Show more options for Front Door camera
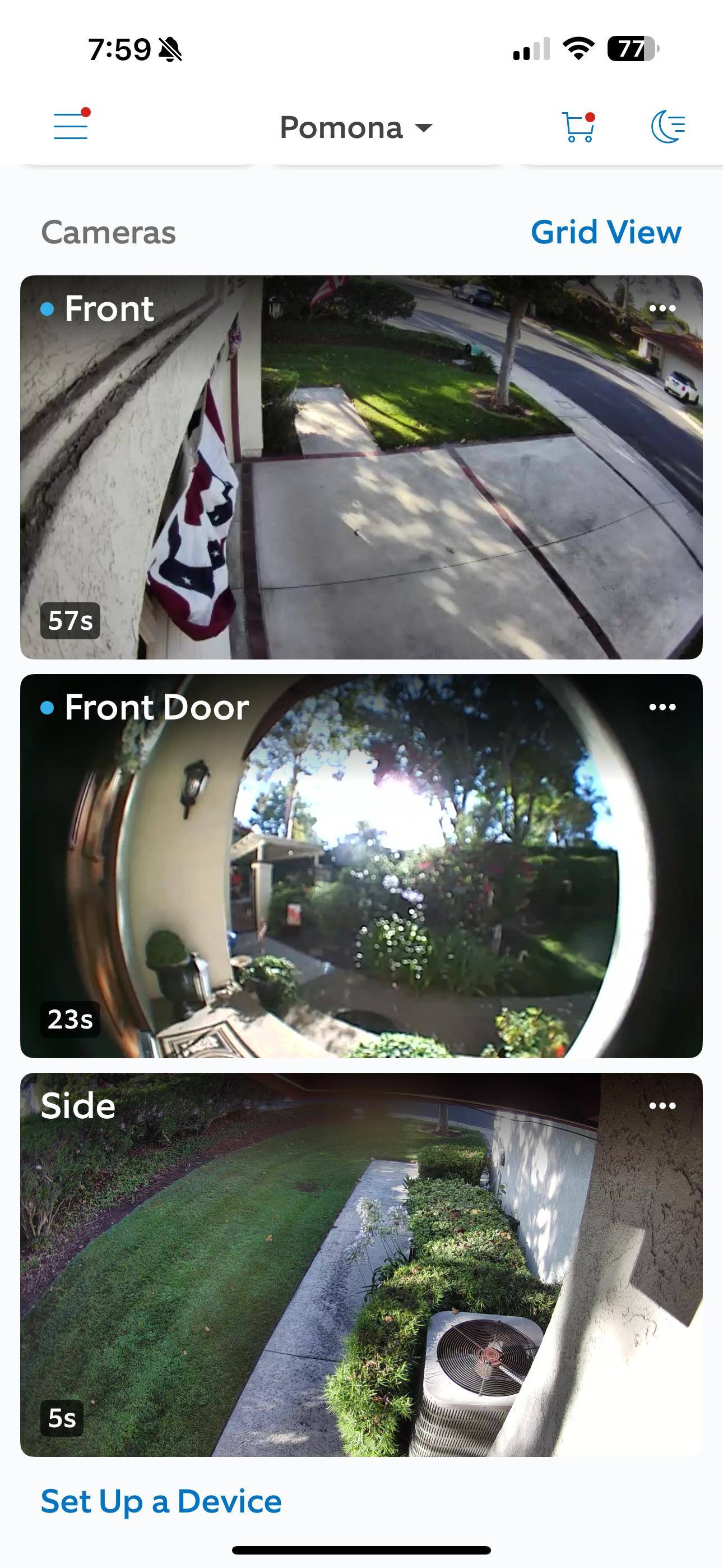 [662, 707]
